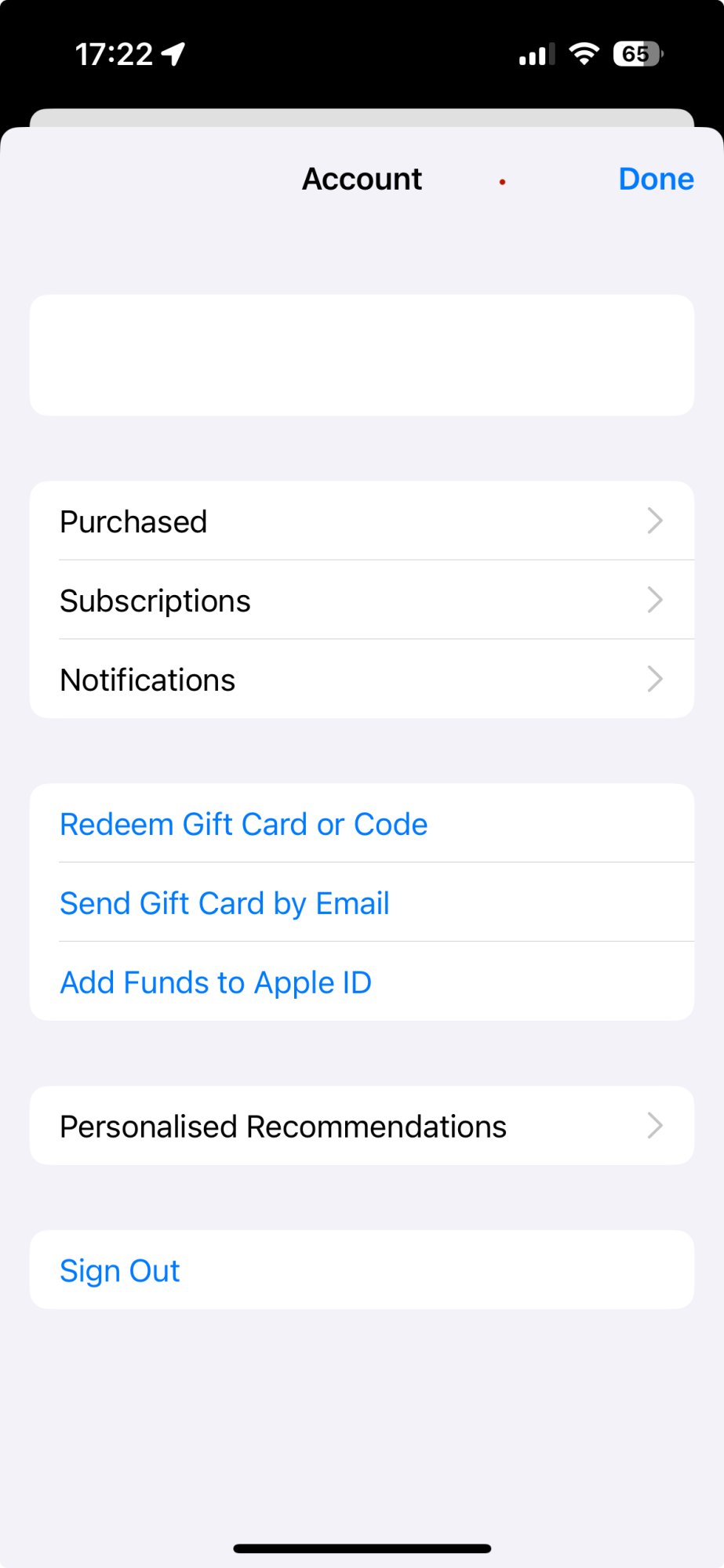Sign out of the account
The height and width of the screenshot is (1568, 724).
120,1271
